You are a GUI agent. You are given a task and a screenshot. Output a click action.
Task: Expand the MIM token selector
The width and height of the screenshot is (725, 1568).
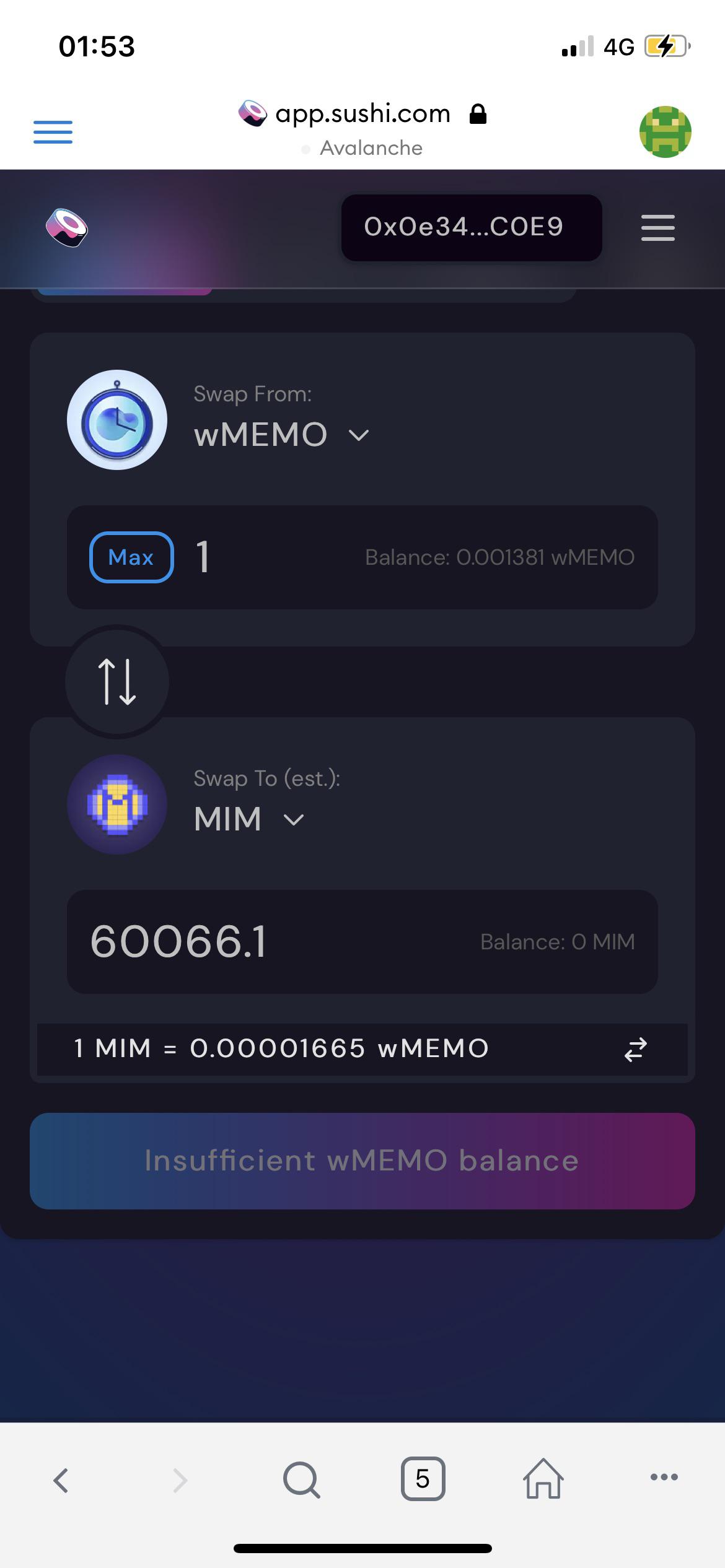click(292, 819)
